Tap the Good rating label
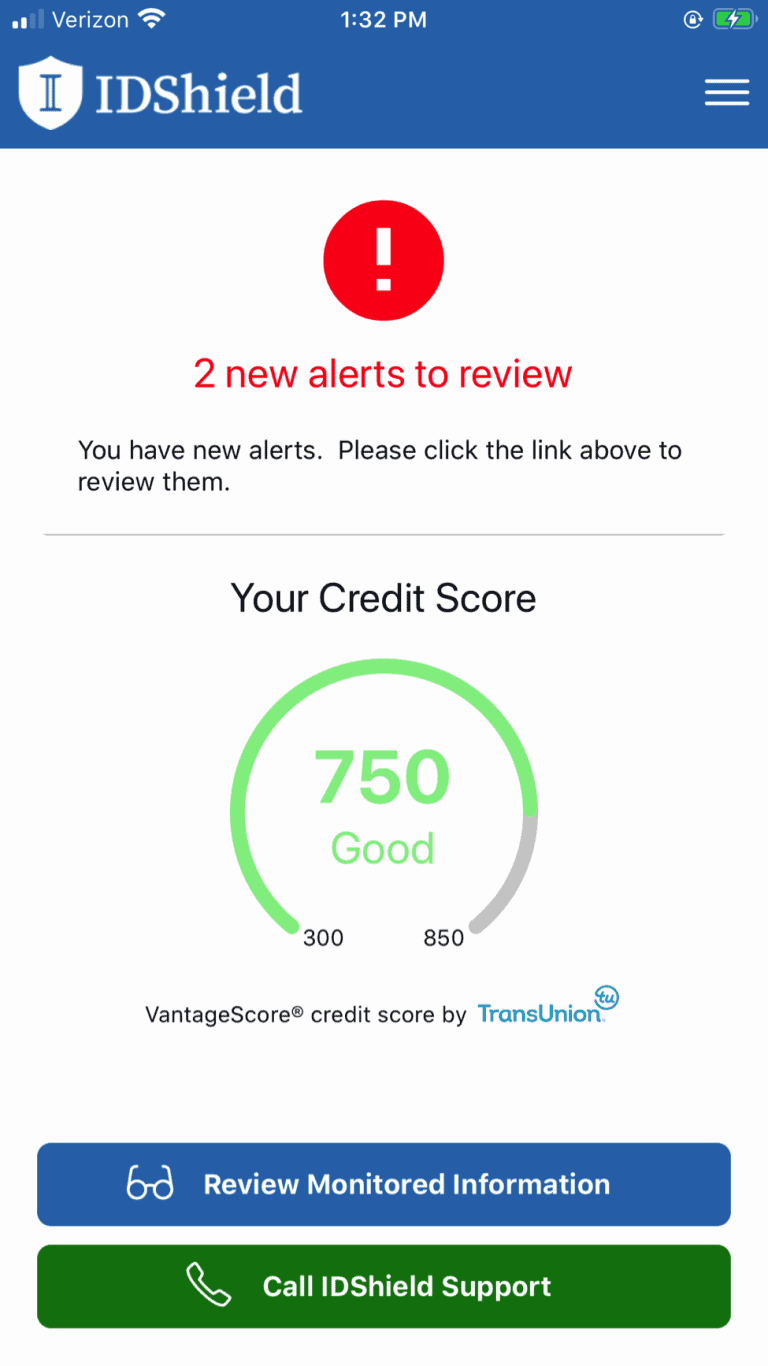768x1366 pixels. pos(383,849)
